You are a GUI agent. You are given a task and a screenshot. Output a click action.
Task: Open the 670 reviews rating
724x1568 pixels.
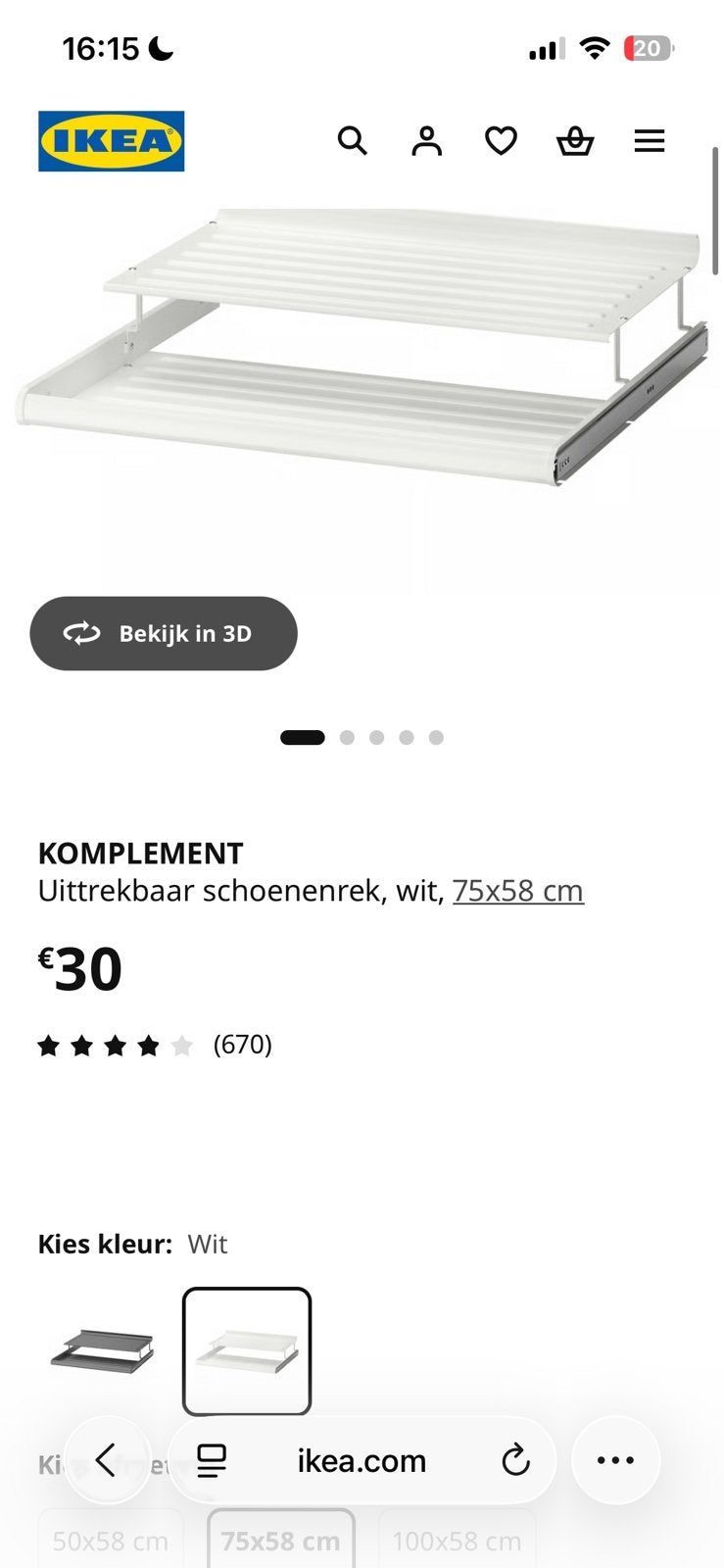pos(155,1045)
